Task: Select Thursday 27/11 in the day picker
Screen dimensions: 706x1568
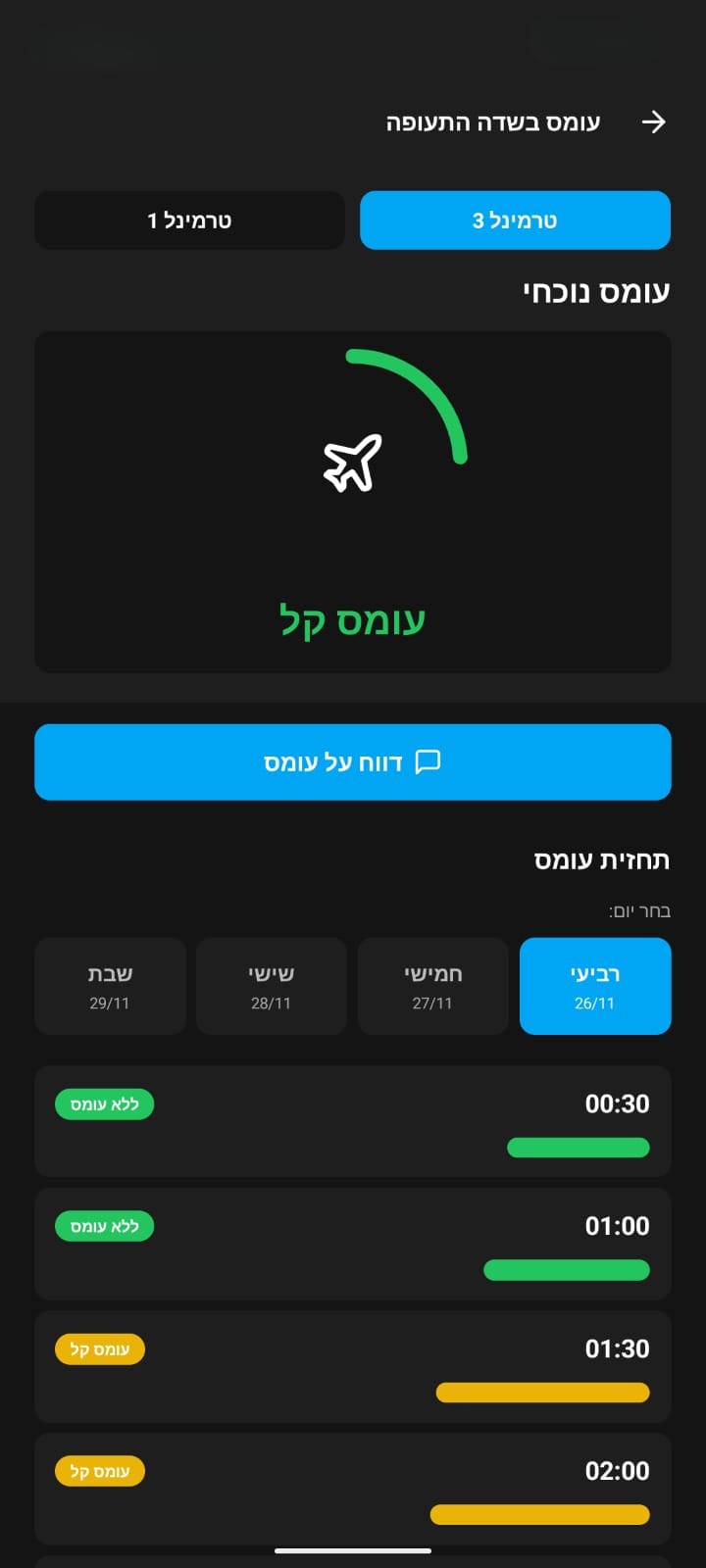Action: coord(433,986)
